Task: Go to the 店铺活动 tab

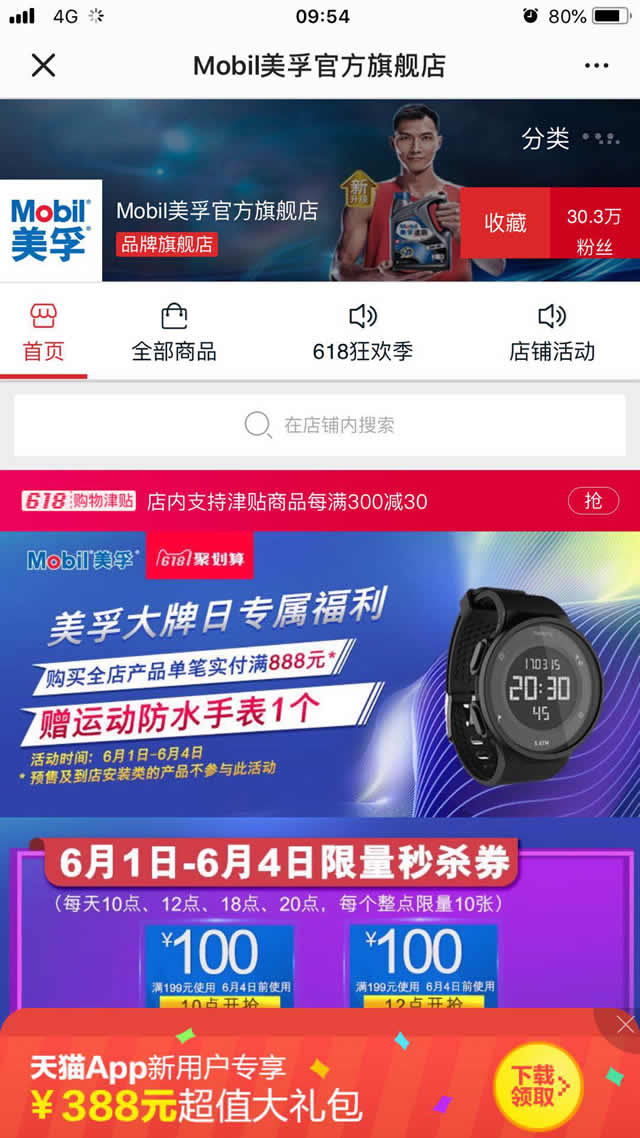Action: tap(552, 333)
